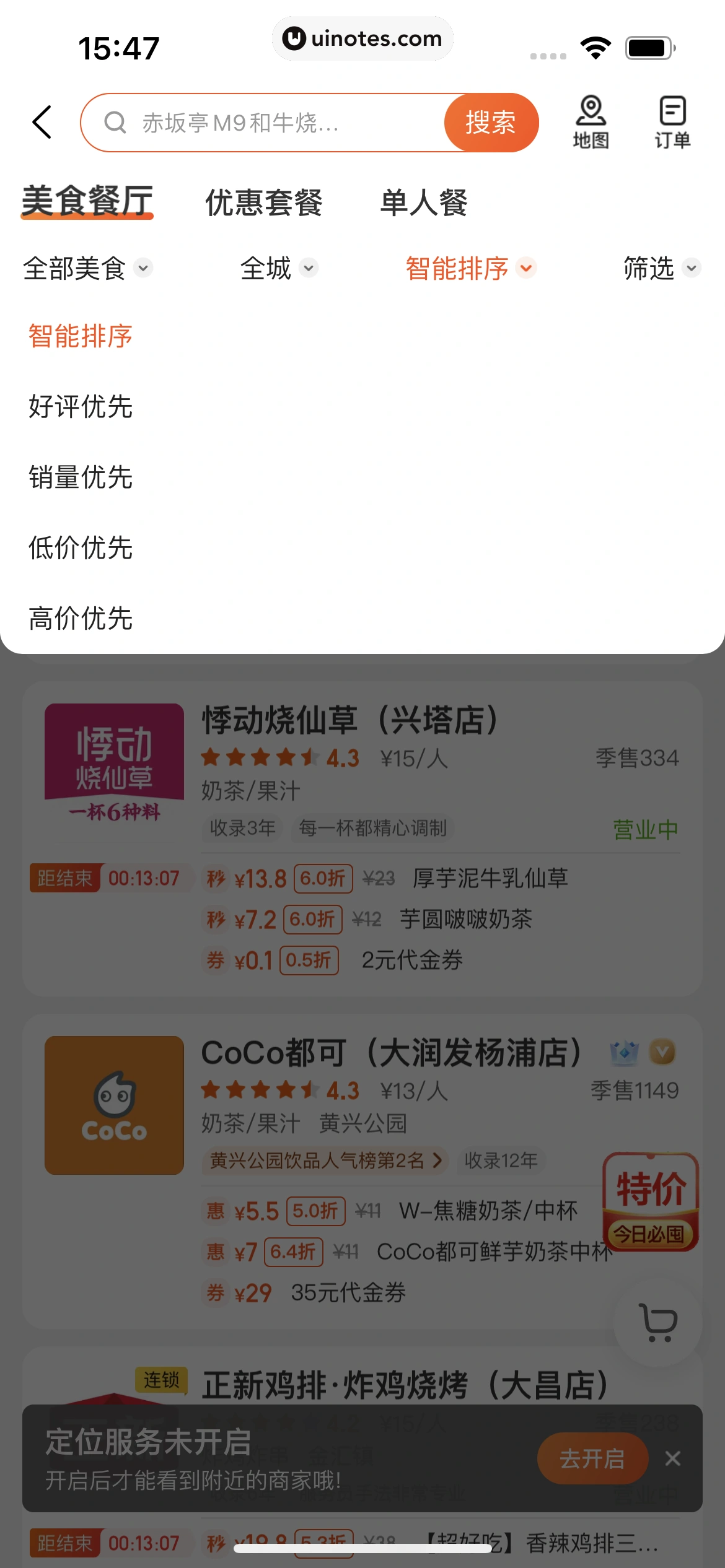Switch to the 优惠套餐 tab
This screenshot has width=725, height=1568.
pos(264,203)
